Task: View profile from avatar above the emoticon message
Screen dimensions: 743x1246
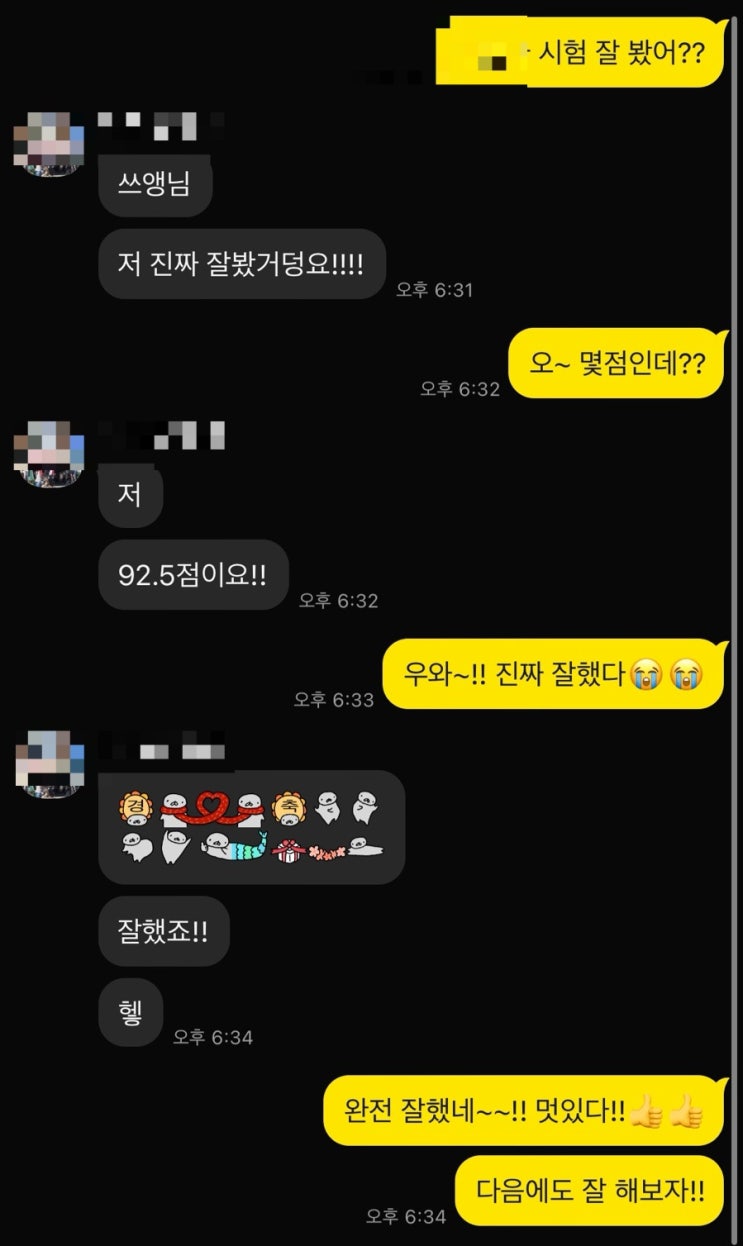Action: coord(49,764)
